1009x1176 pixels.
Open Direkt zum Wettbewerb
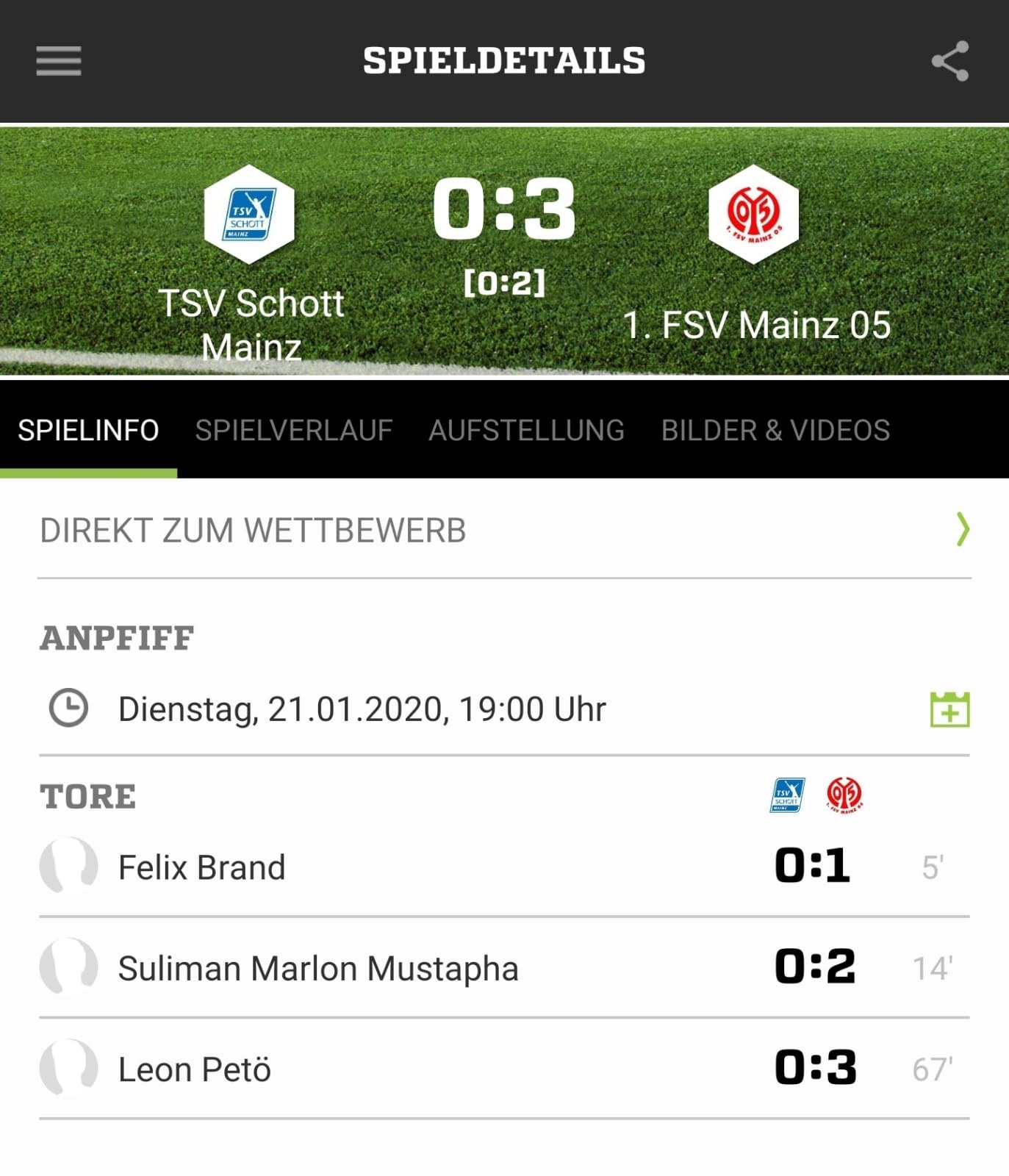click(504, 531)
